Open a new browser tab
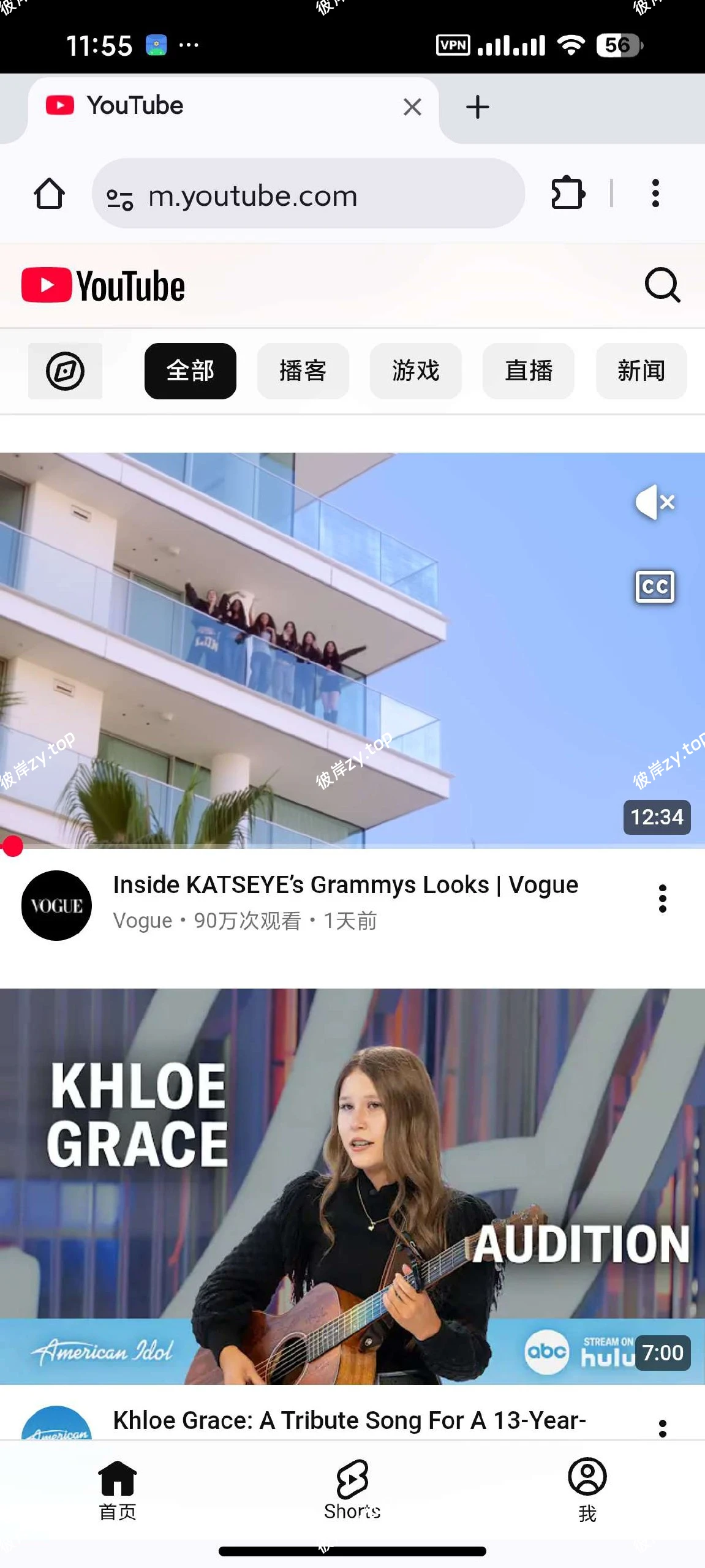 click(477, 107)
